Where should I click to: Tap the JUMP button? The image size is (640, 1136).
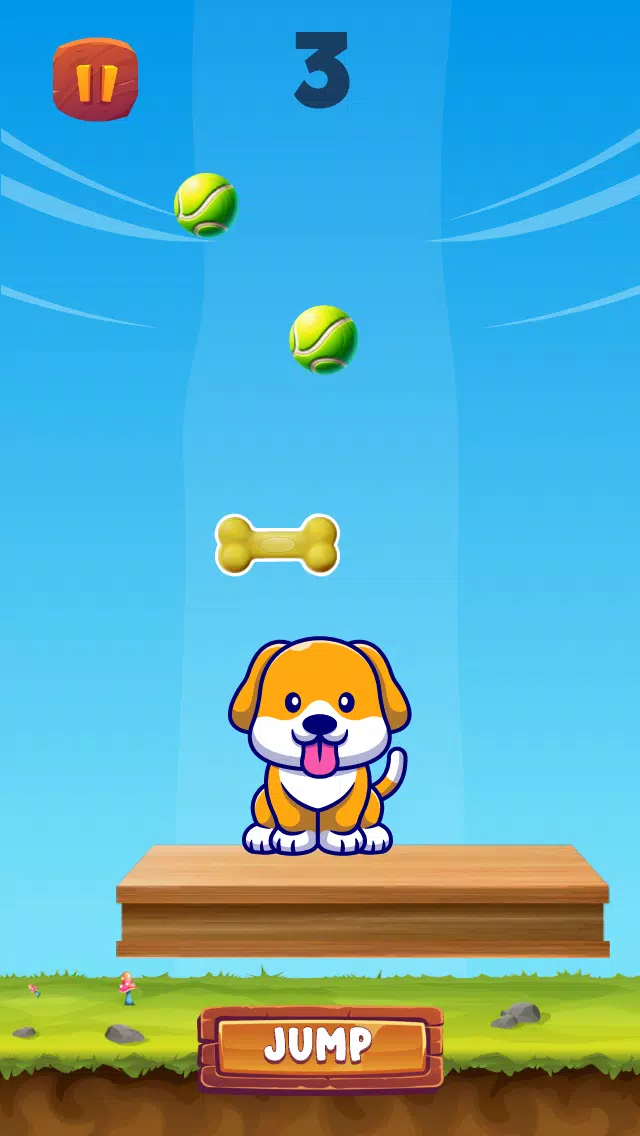[320, 1046]
